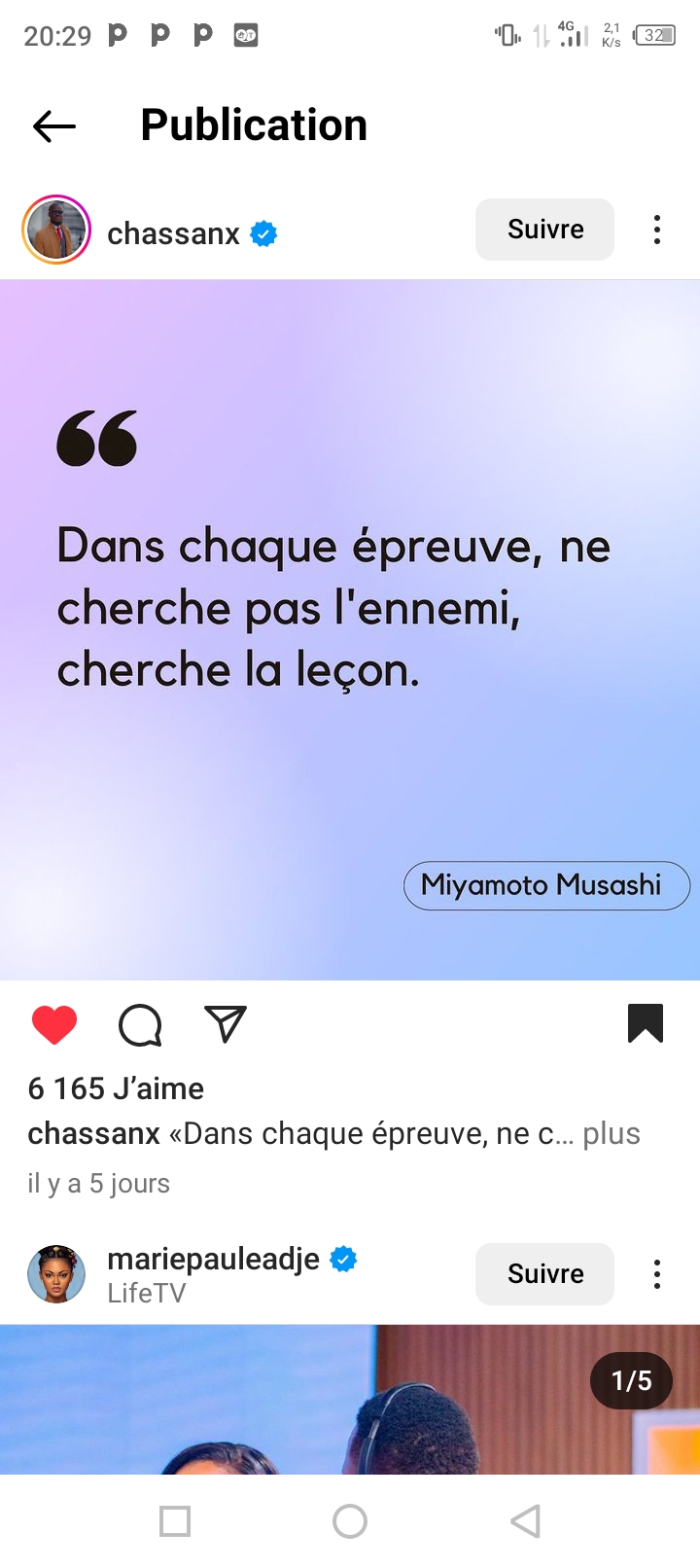Viewport: 700px width, 1568px height.
Task: Open mariepauleadje's profile picture
Action: (56, 1274)
